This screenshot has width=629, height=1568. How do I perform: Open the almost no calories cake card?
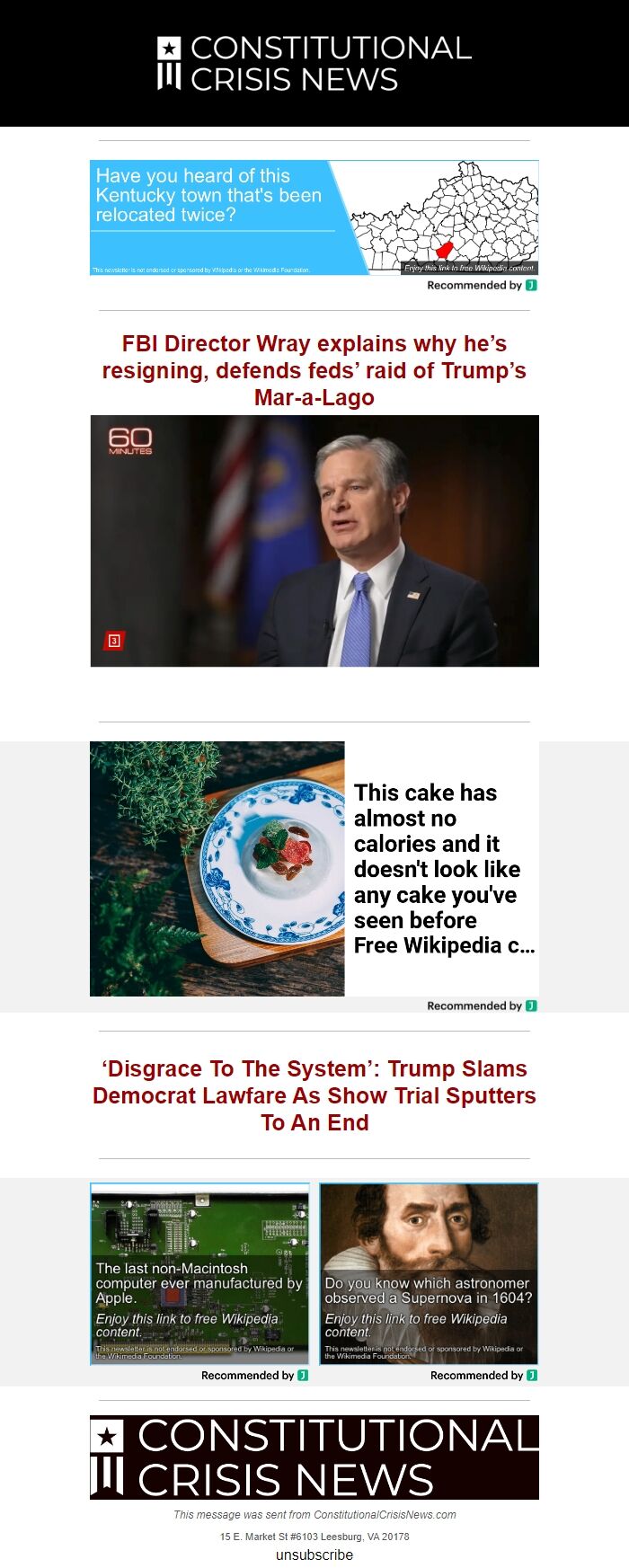pyautogui.click(x=314, y=868)
